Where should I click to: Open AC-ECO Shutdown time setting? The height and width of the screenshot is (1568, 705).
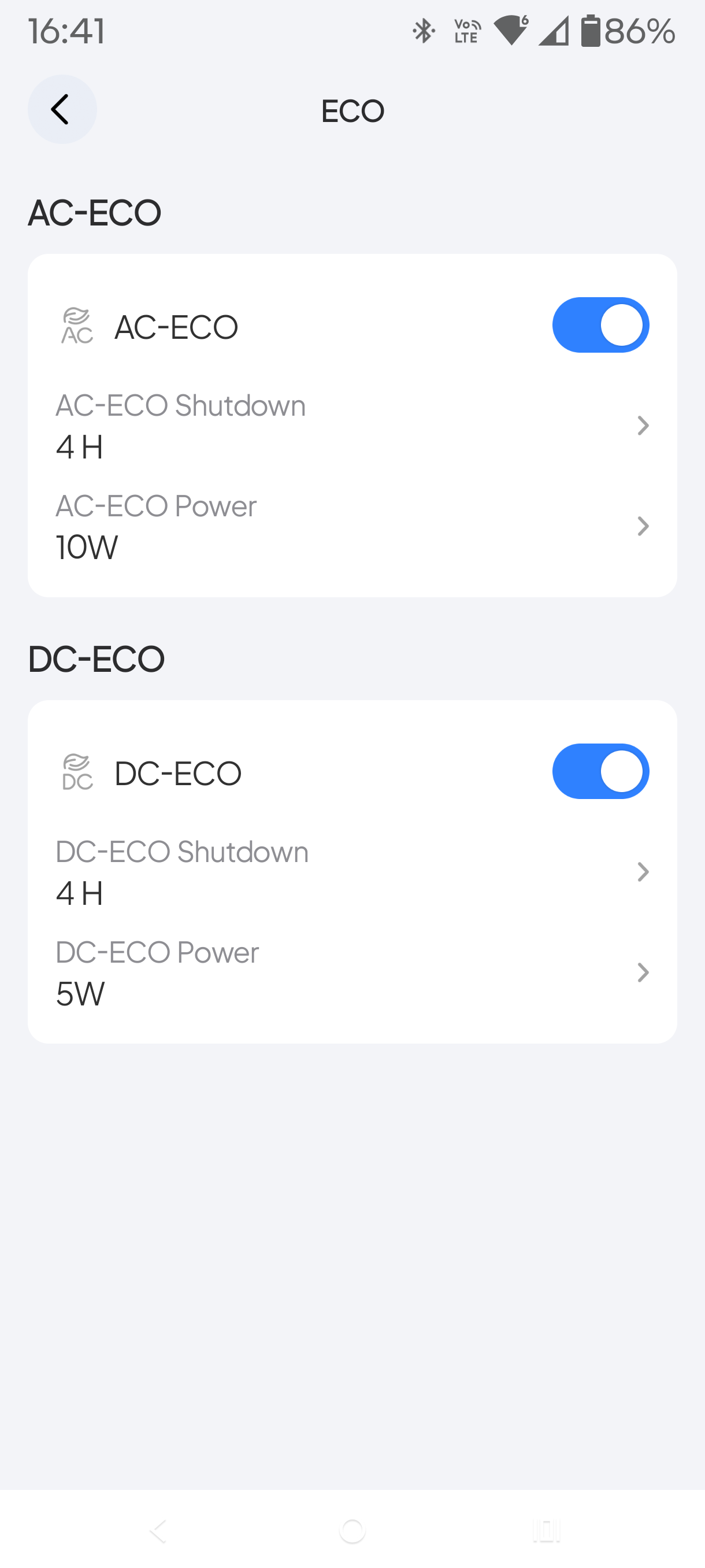click(x=351, y=426)
